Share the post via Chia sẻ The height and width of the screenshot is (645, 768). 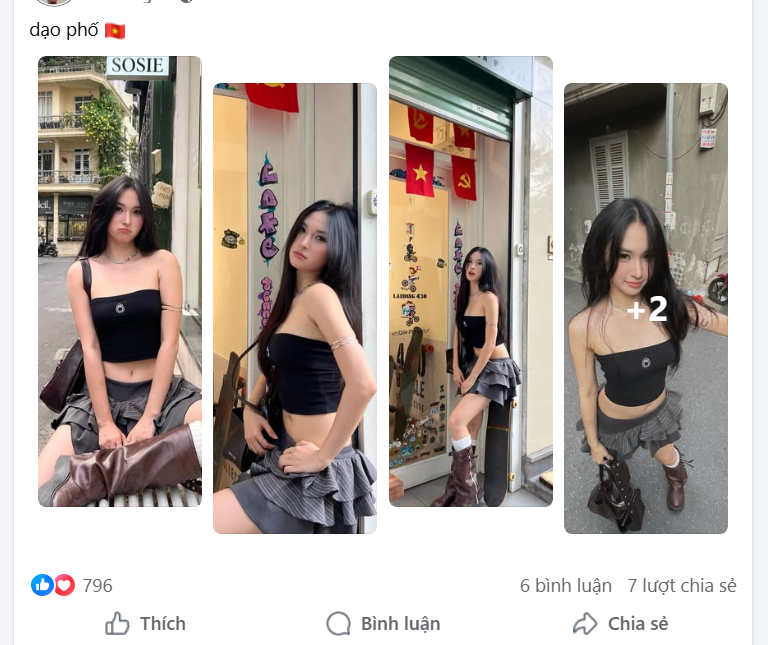click(x=620, y=624)
